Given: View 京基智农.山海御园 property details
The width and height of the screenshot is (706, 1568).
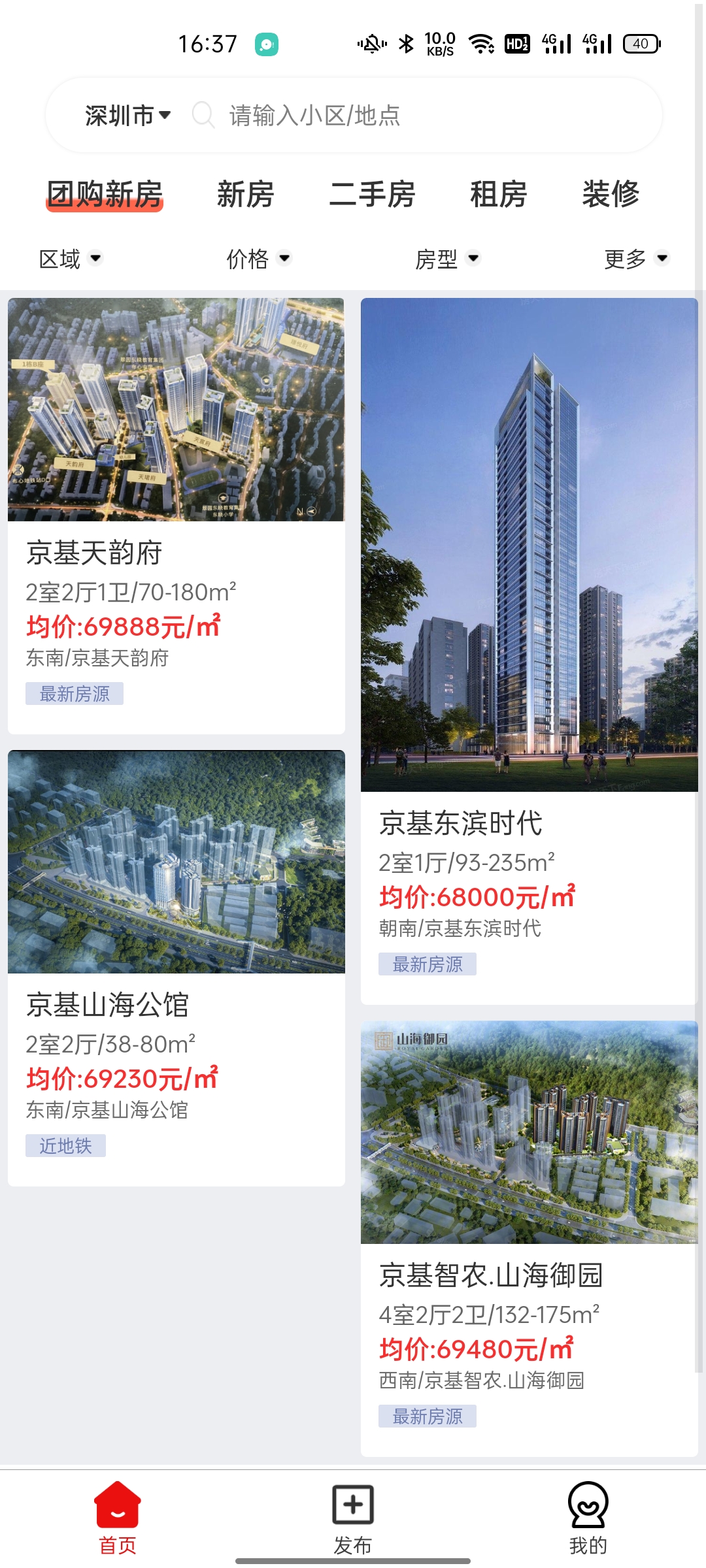Looking at the screenshot, I should [529, 1238].
